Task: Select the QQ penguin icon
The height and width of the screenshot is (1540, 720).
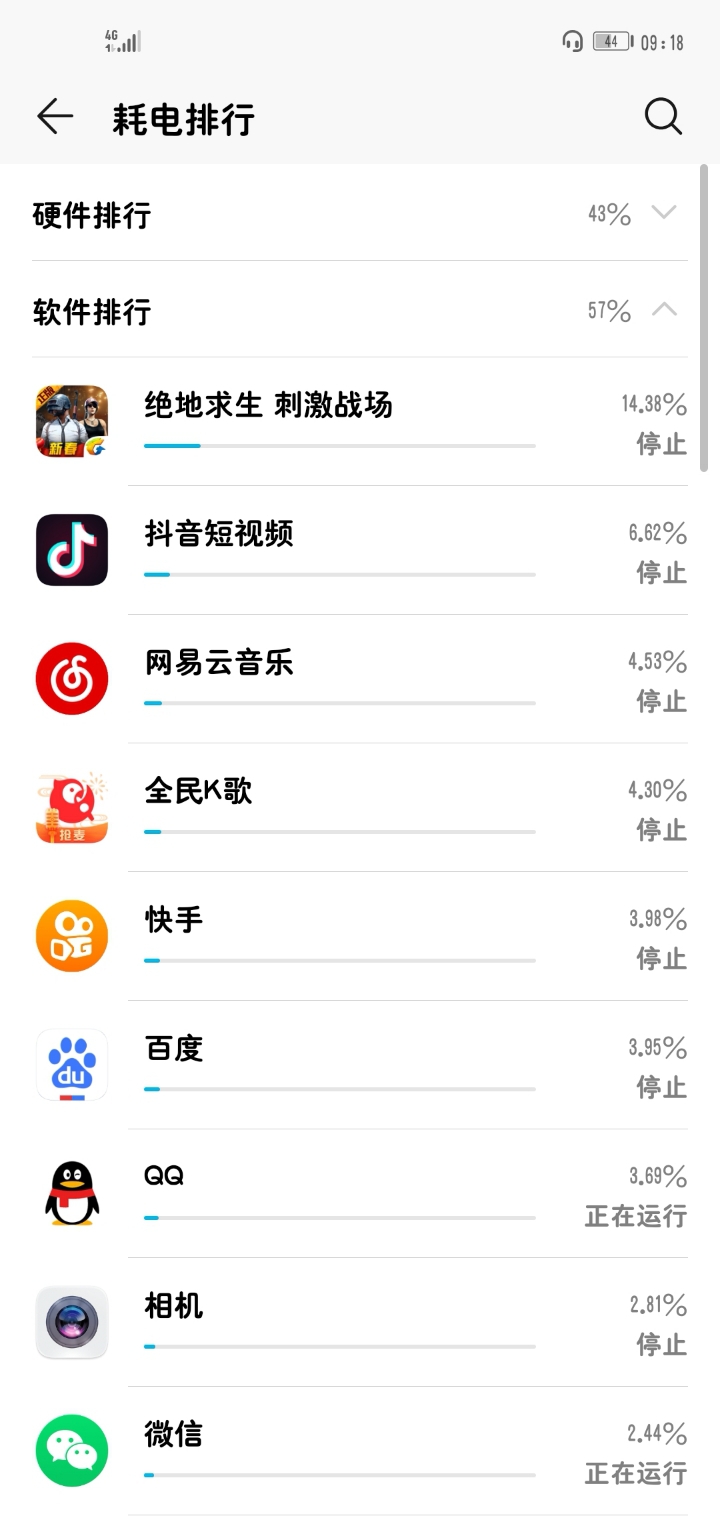Action: tap(71, 1192)
